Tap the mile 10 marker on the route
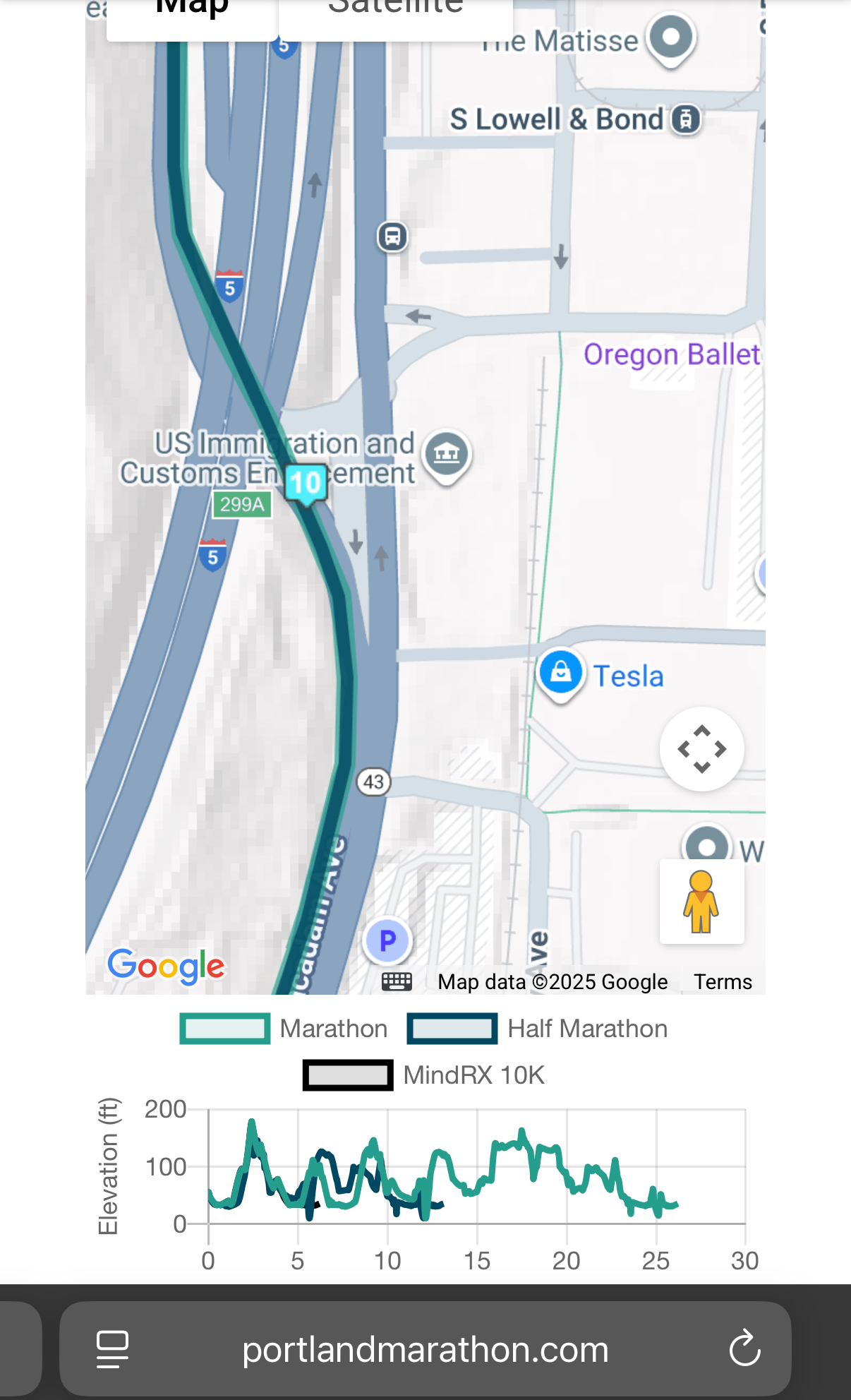 (x=306, y=483)
